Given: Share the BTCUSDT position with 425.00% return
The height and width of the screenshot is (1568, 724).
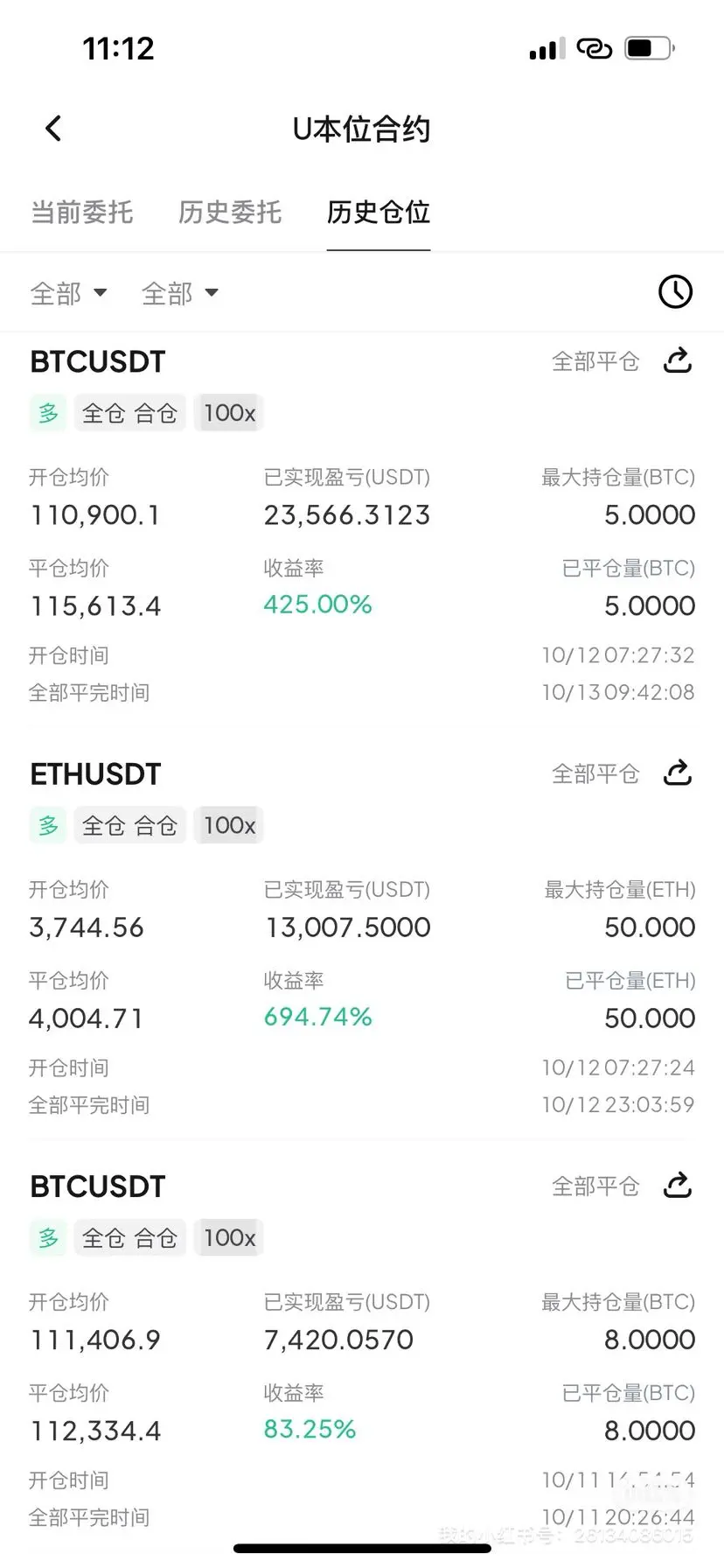Looking at the screenshot, I should [x=679, y=360].
